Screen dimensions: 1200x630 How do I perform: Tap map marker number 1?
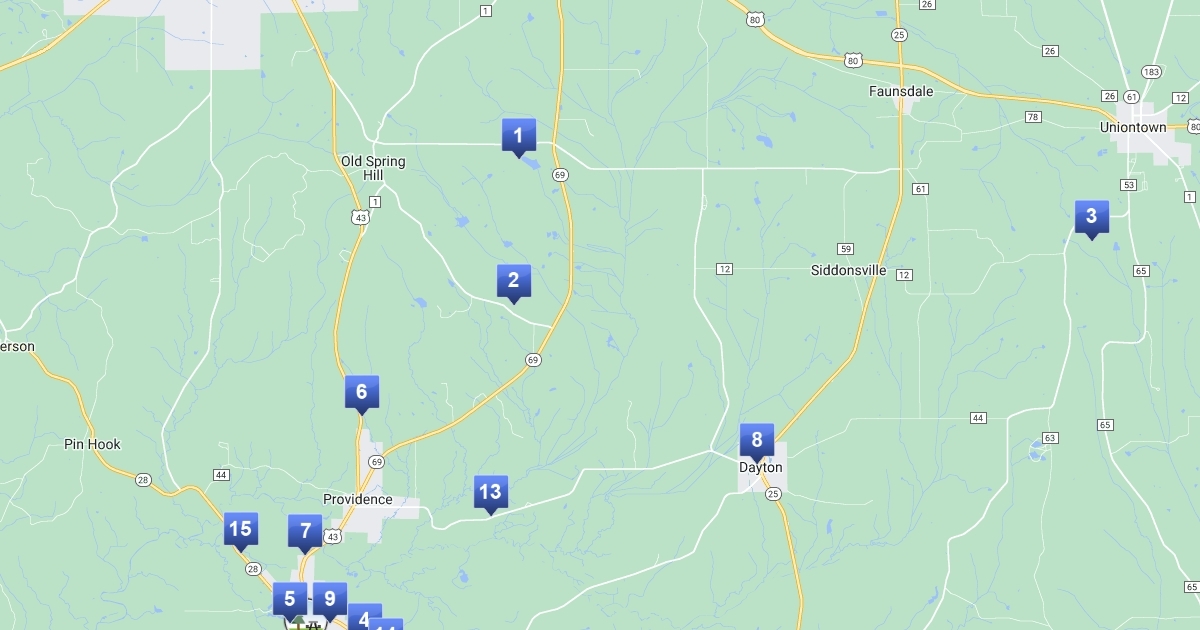(518, 135)
